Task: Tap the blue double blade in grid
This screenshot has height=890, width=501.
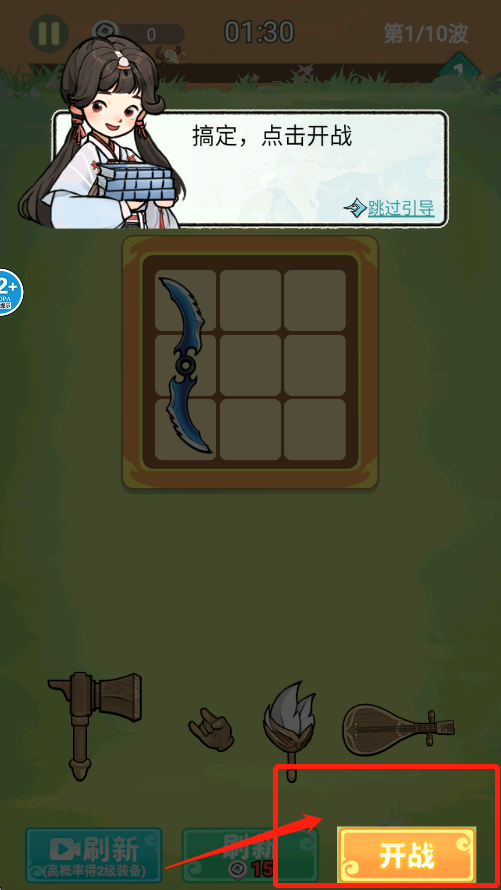Action: point(186,365)
